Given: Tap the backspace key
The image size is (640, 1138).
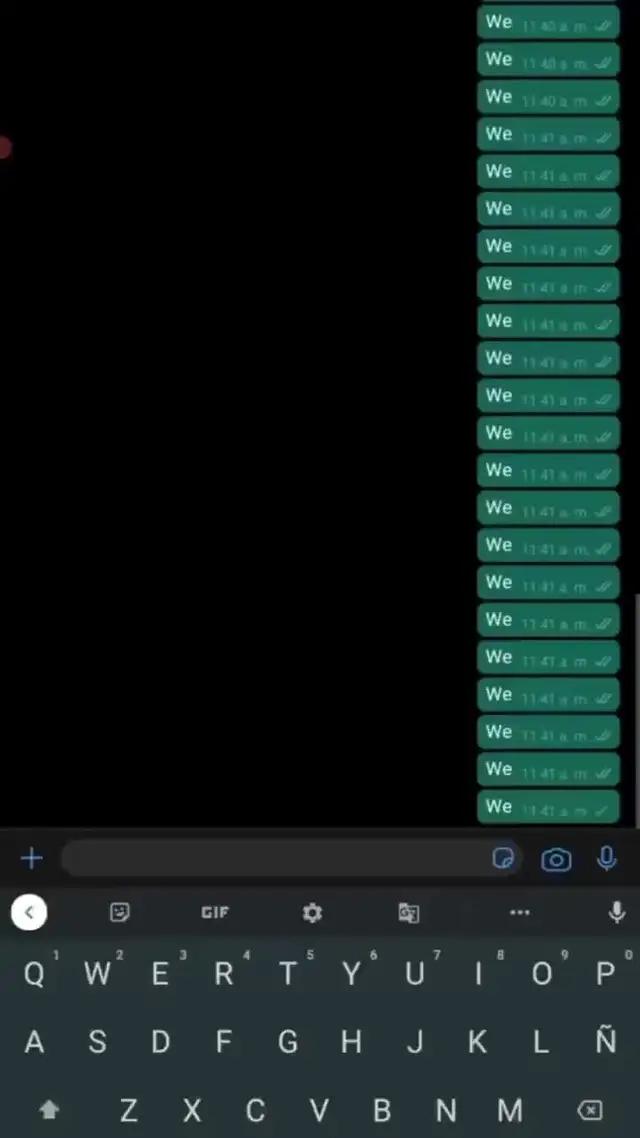Looking at the screenshot, I should [x=590, y=1109].
